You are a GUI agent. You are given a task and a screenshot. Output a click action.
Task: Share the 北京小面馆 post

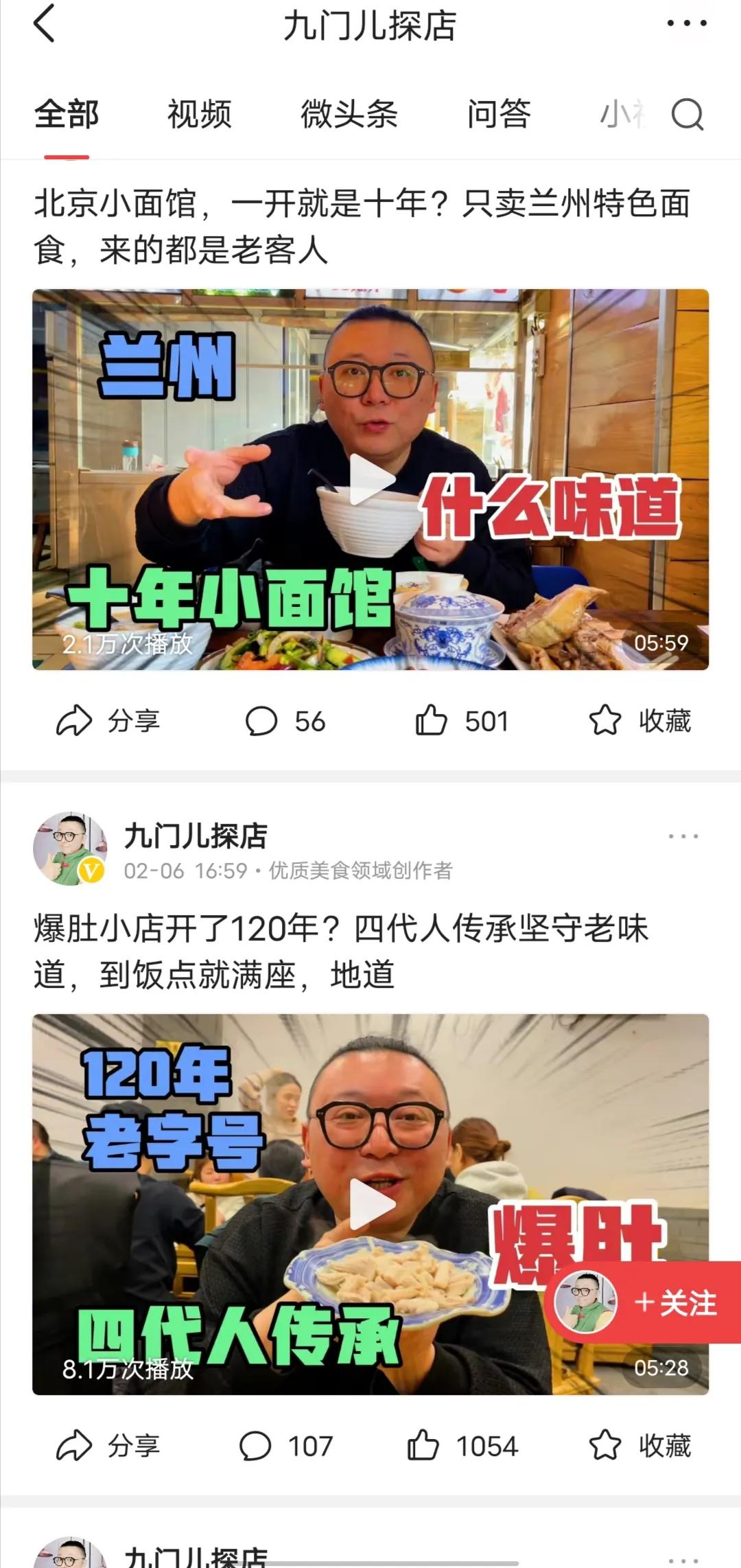point(108,721)
